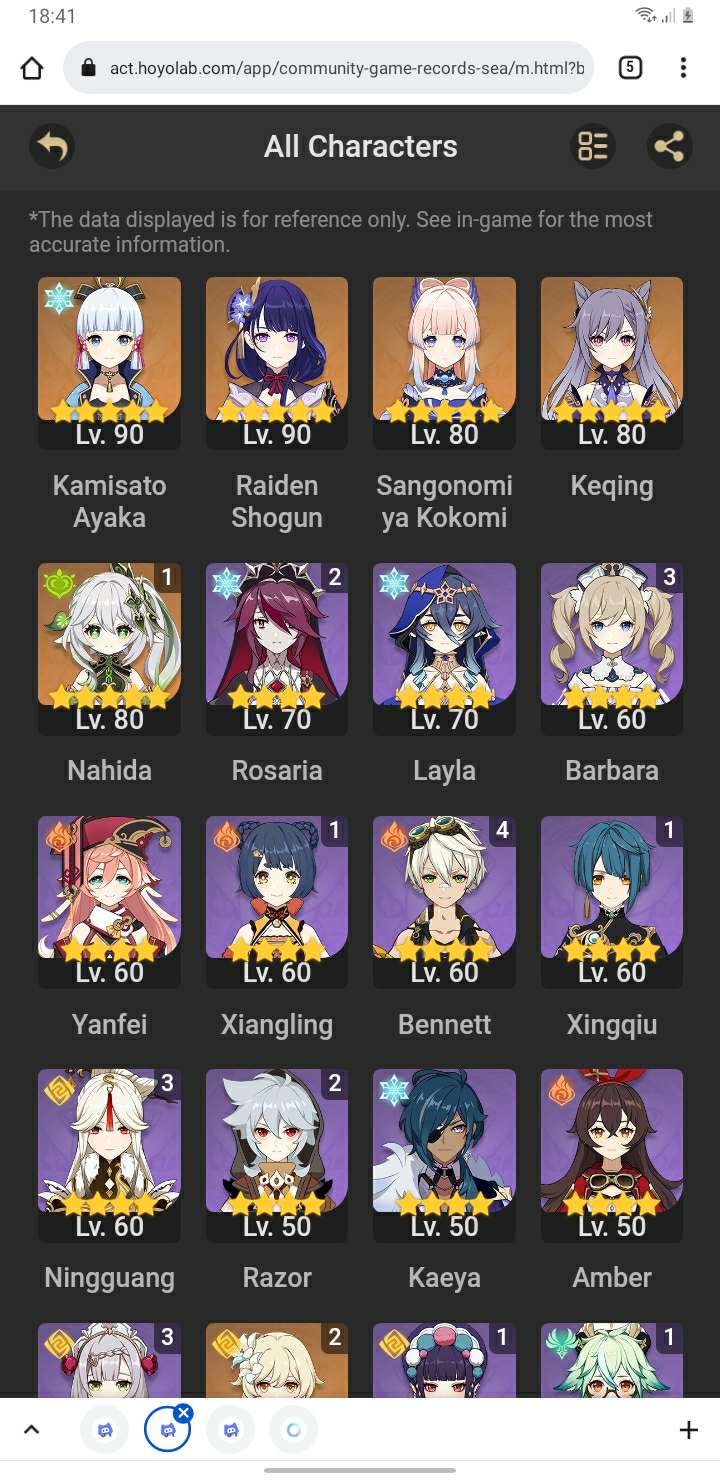The height and width of the screenshot is (1480, 720).
Task: Go back using the back arrow
Action: point(52,147)
